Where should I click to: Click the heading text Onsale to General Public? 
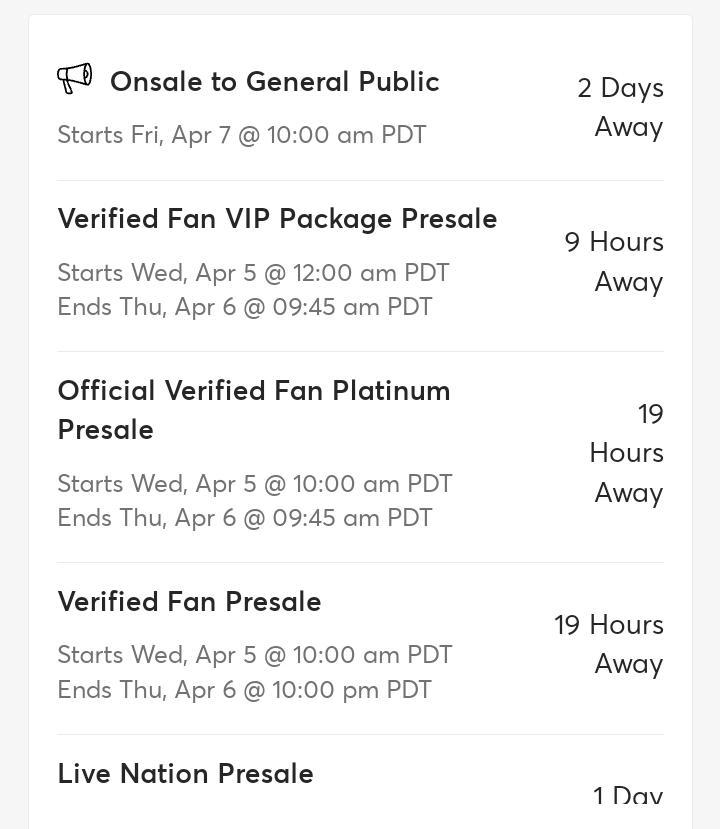tap(275, 82)
